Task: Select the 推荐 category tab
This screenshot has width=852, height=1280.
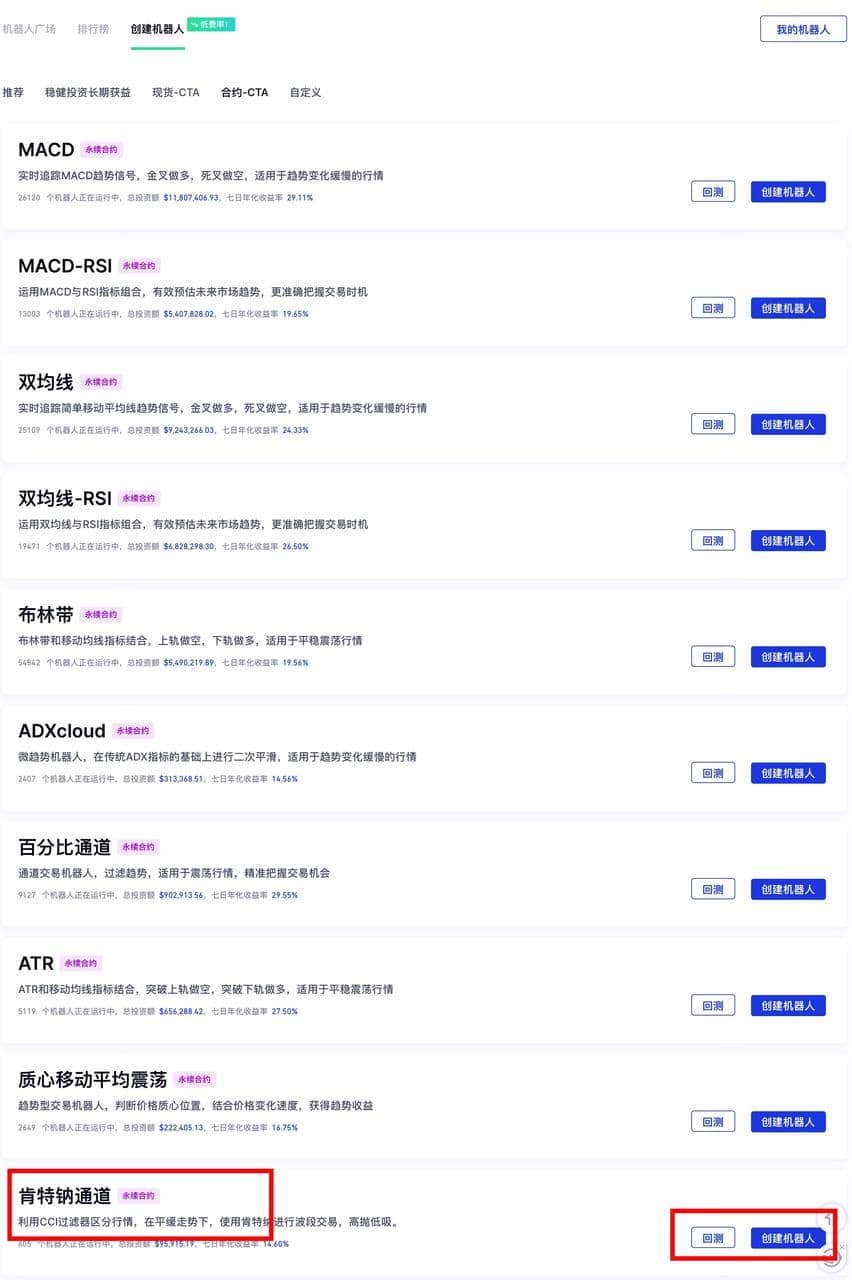Action: 13,92
